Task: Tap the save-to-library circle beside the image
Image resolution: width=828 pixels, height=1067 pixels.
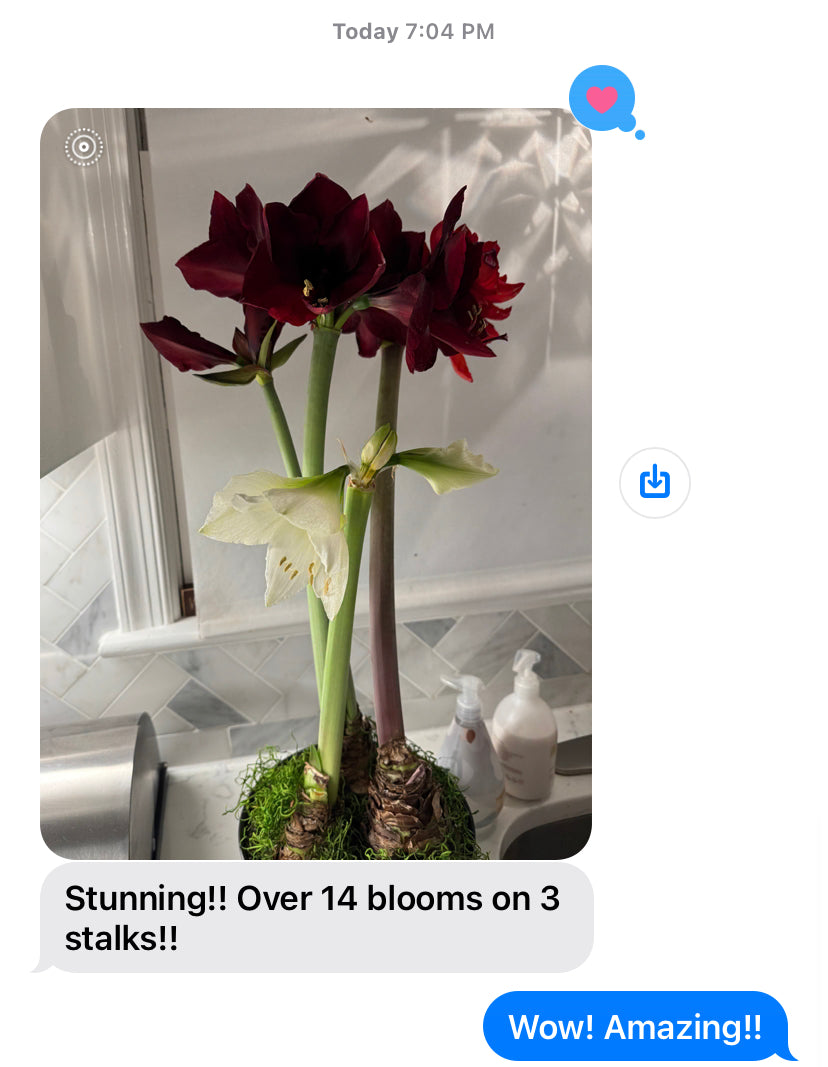Action: point(654,483)
